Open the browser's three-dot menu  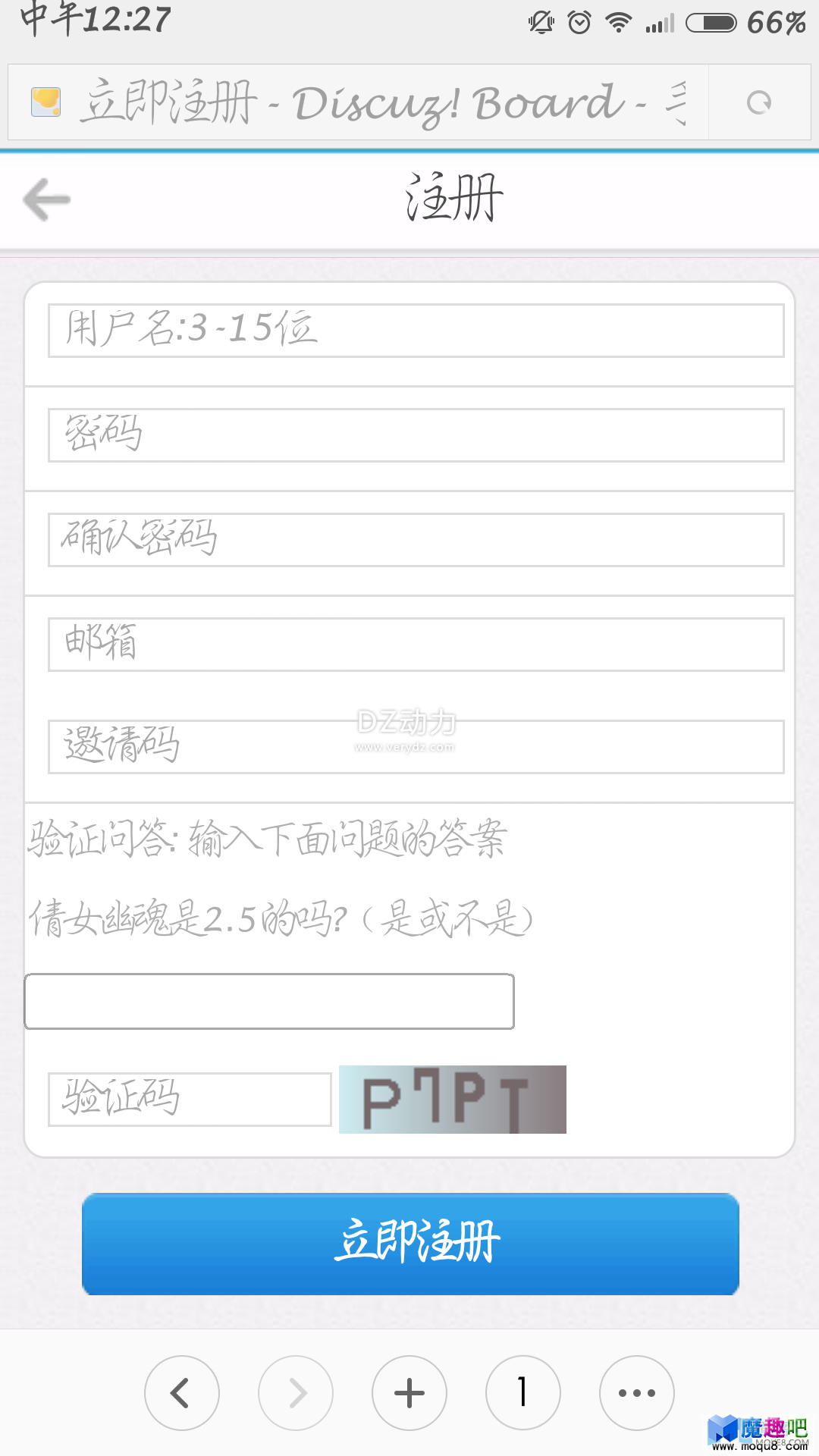[637, 1393]
